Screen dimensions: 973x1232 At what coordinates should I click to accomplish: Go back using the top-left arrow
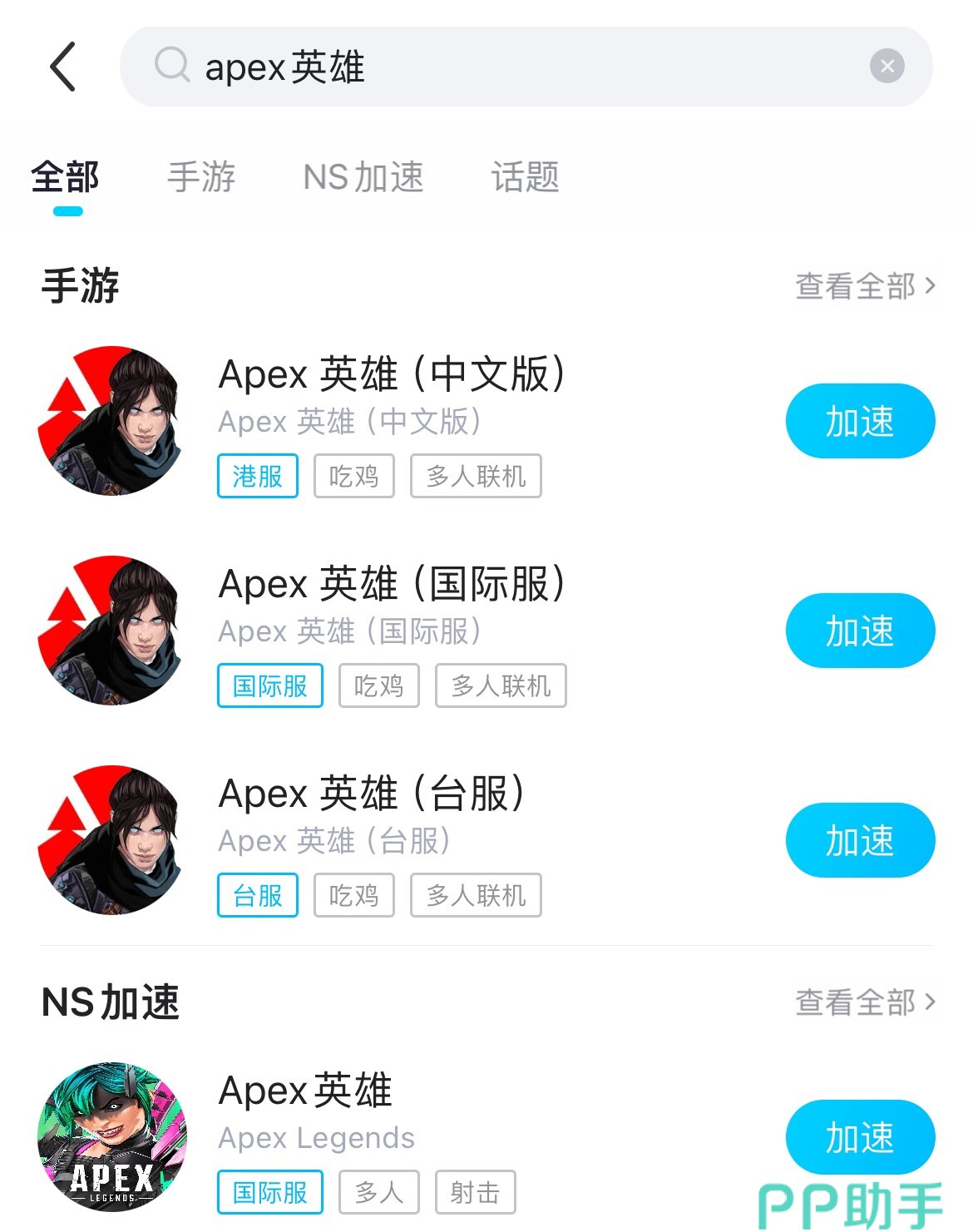(63, 67)
